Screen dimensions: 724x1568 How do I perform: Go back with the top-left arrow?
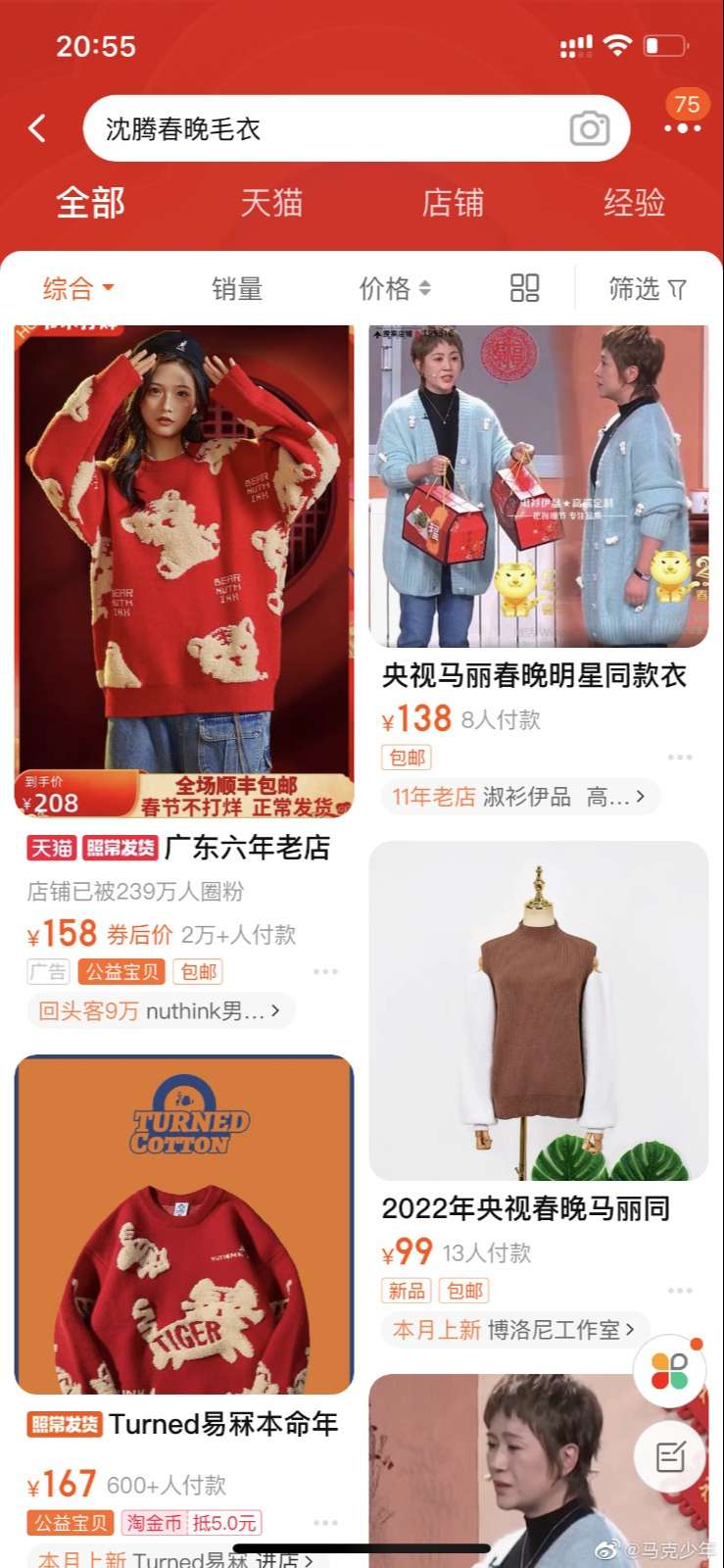[37, 128]
